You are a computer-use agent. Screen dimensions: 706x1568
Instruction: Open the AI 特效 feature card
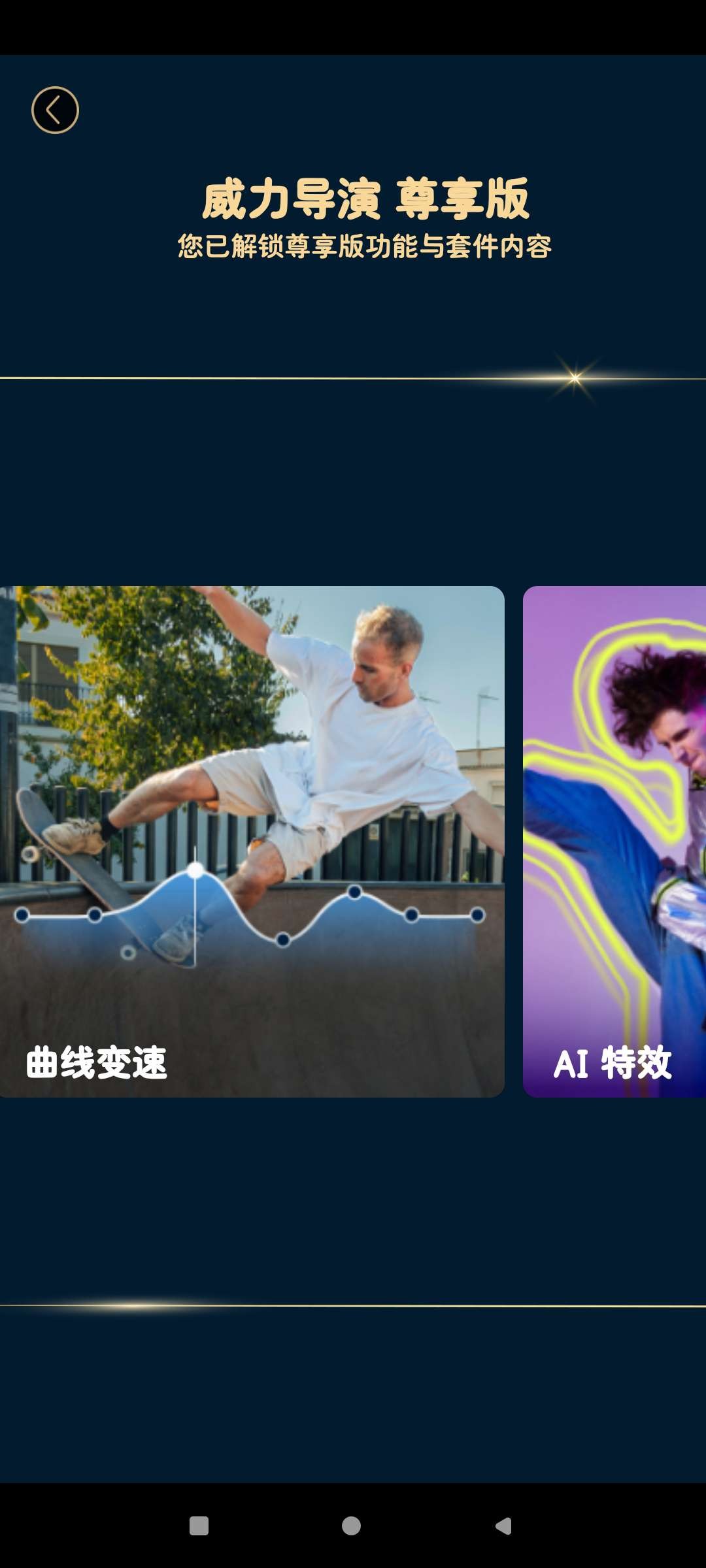point(614,841)
